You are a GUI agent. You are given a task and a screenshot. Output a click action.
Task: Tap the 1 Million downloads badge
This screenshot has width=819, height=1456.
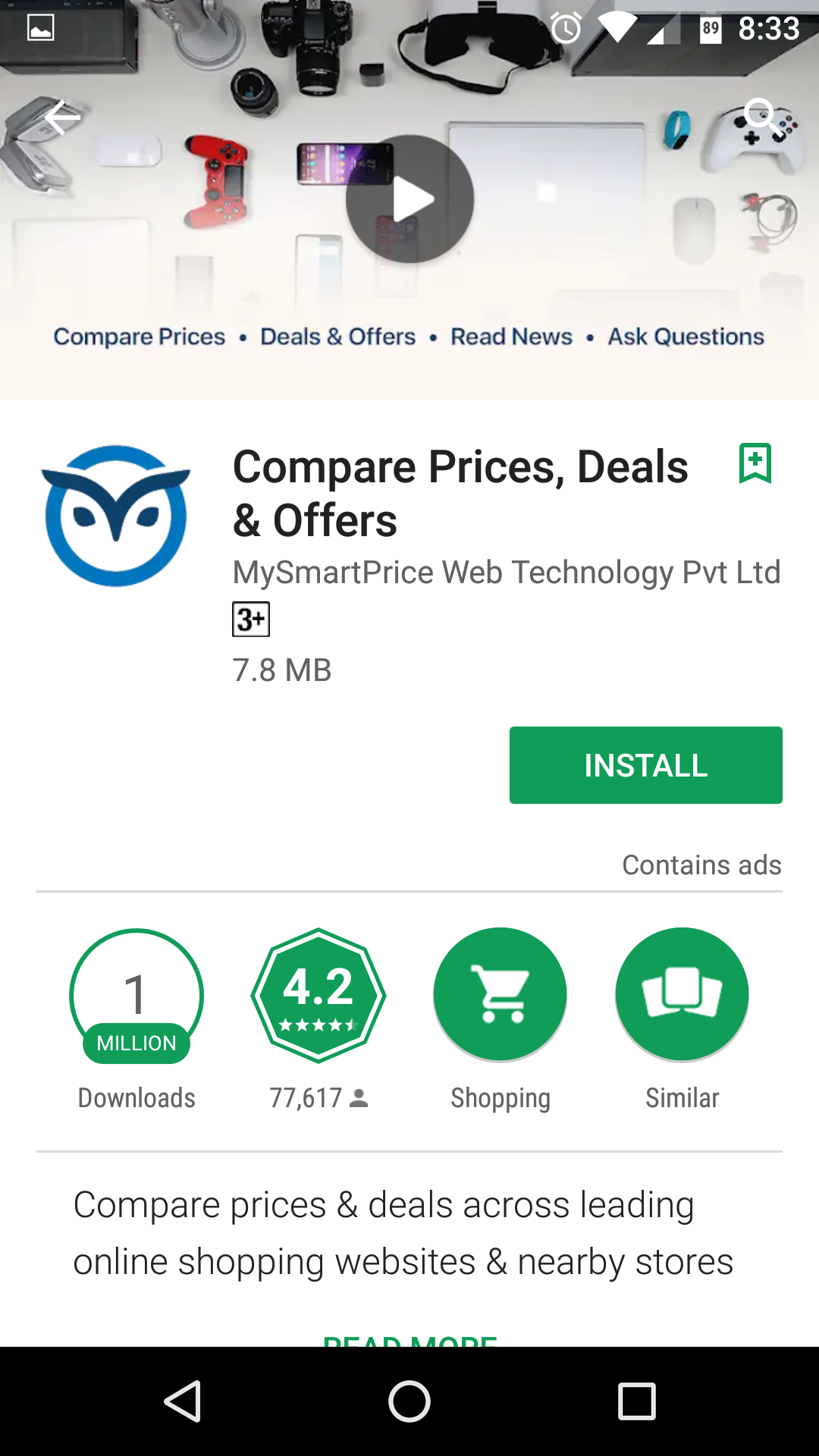coord(136,995)
